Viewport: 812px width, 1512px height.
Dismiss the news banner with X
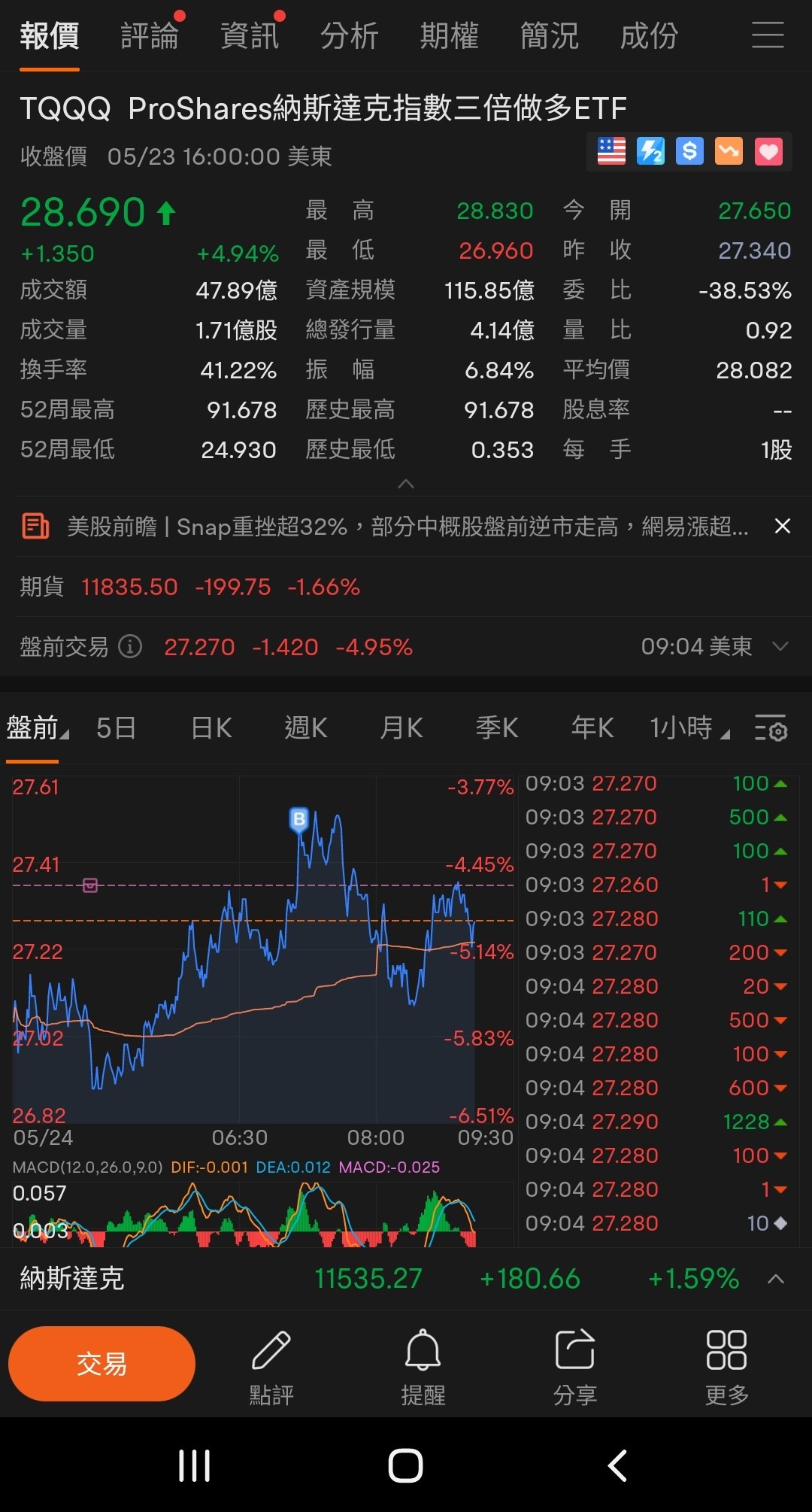[x=783, y=527]
